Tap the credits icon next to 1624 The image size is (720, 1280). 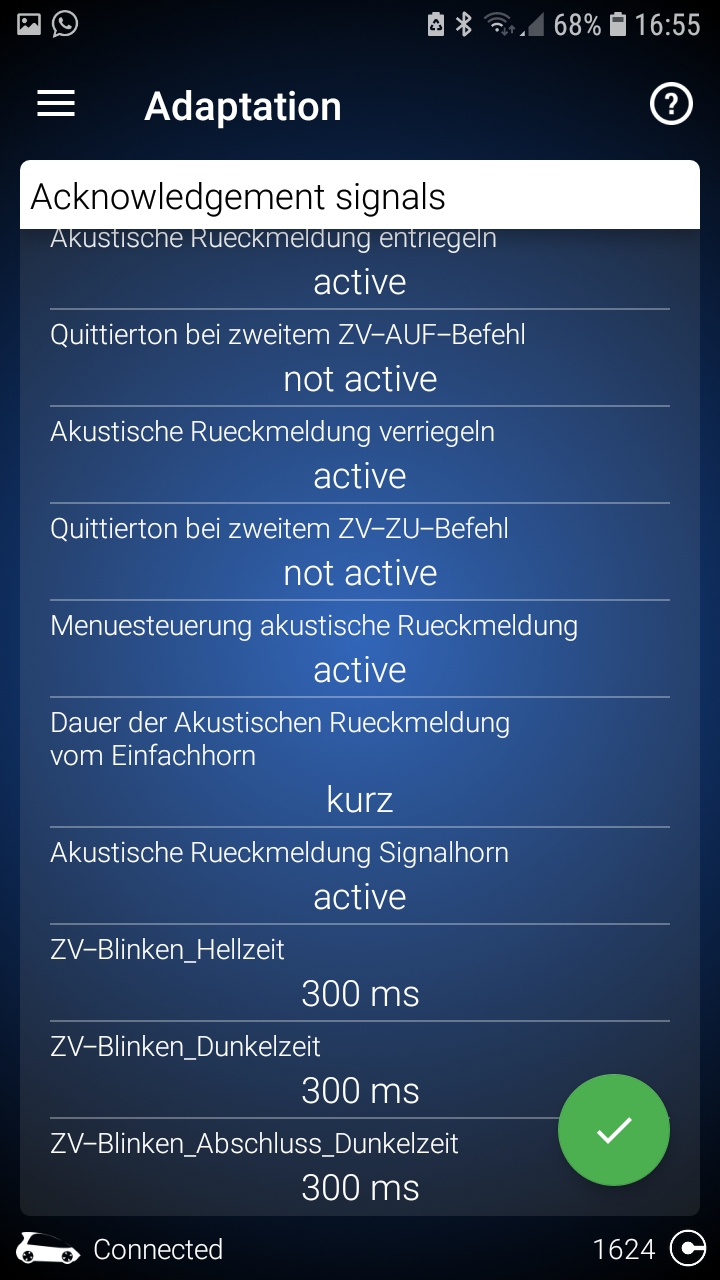(x=687, y=1249)
